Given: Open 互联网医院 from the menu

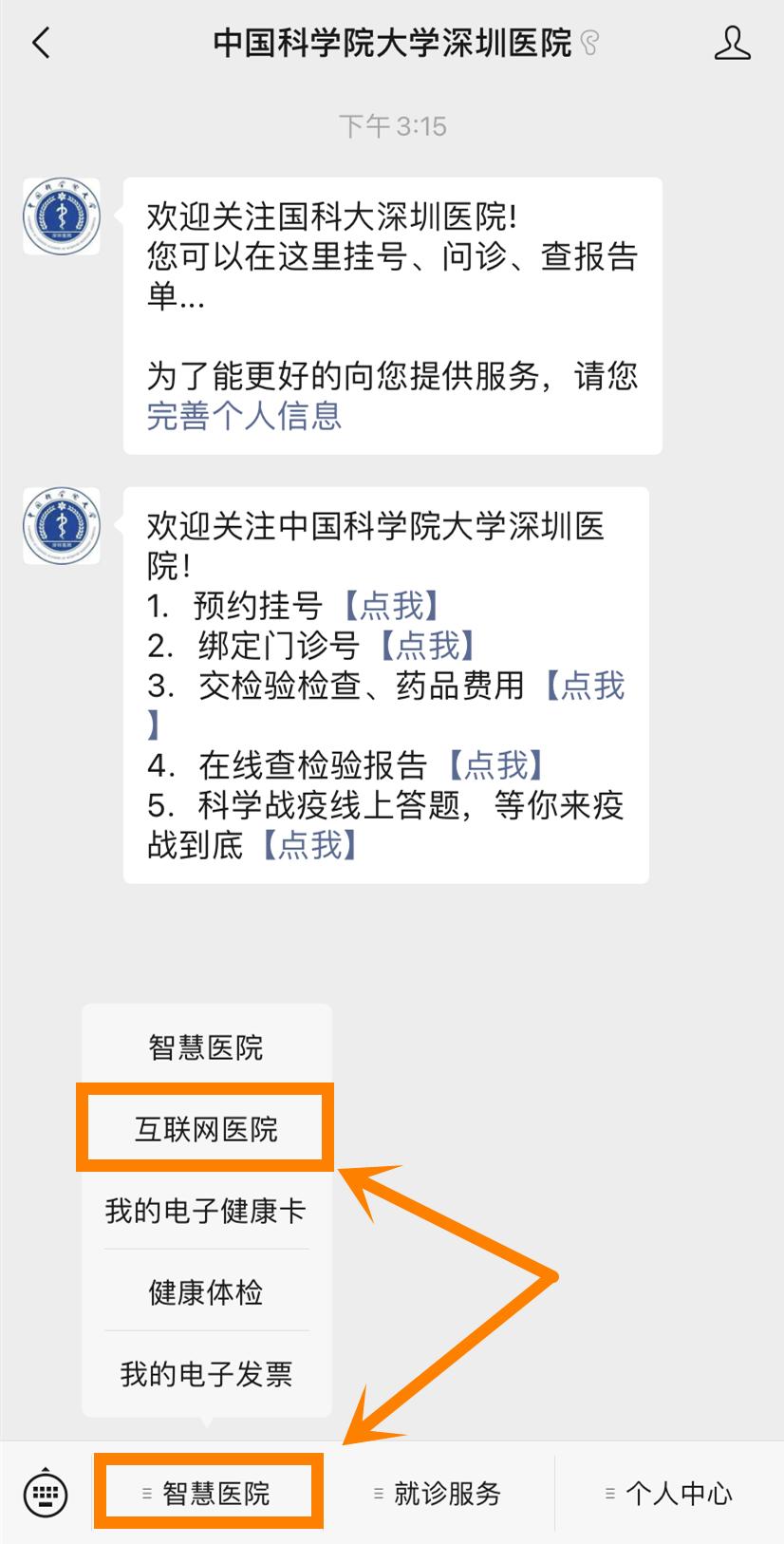Looking at the screenshot, I should pyautogui.click(x=206, y=1129).
